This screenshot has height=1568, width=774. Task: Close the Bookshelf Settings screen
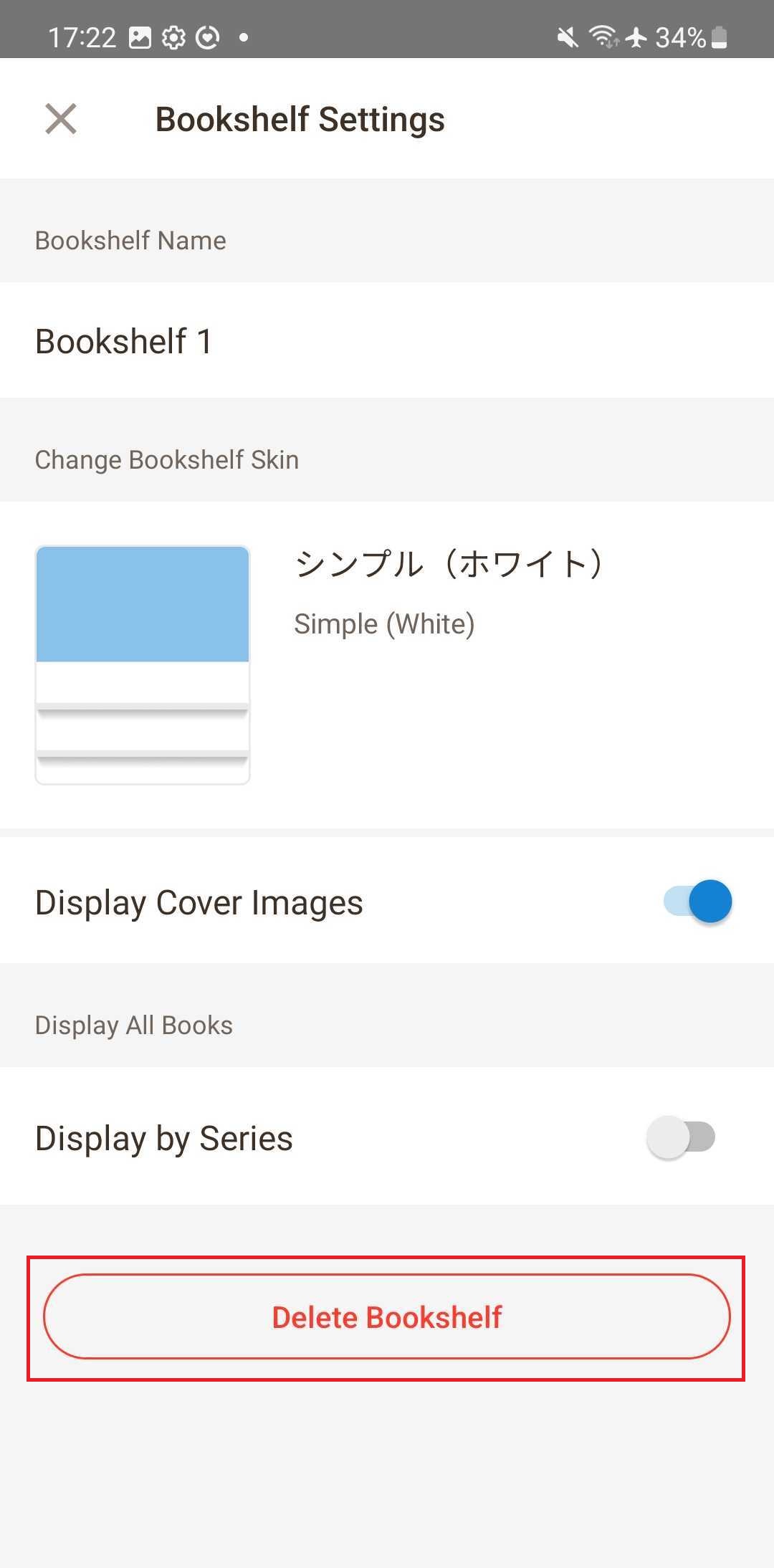(x=61, y=119)
